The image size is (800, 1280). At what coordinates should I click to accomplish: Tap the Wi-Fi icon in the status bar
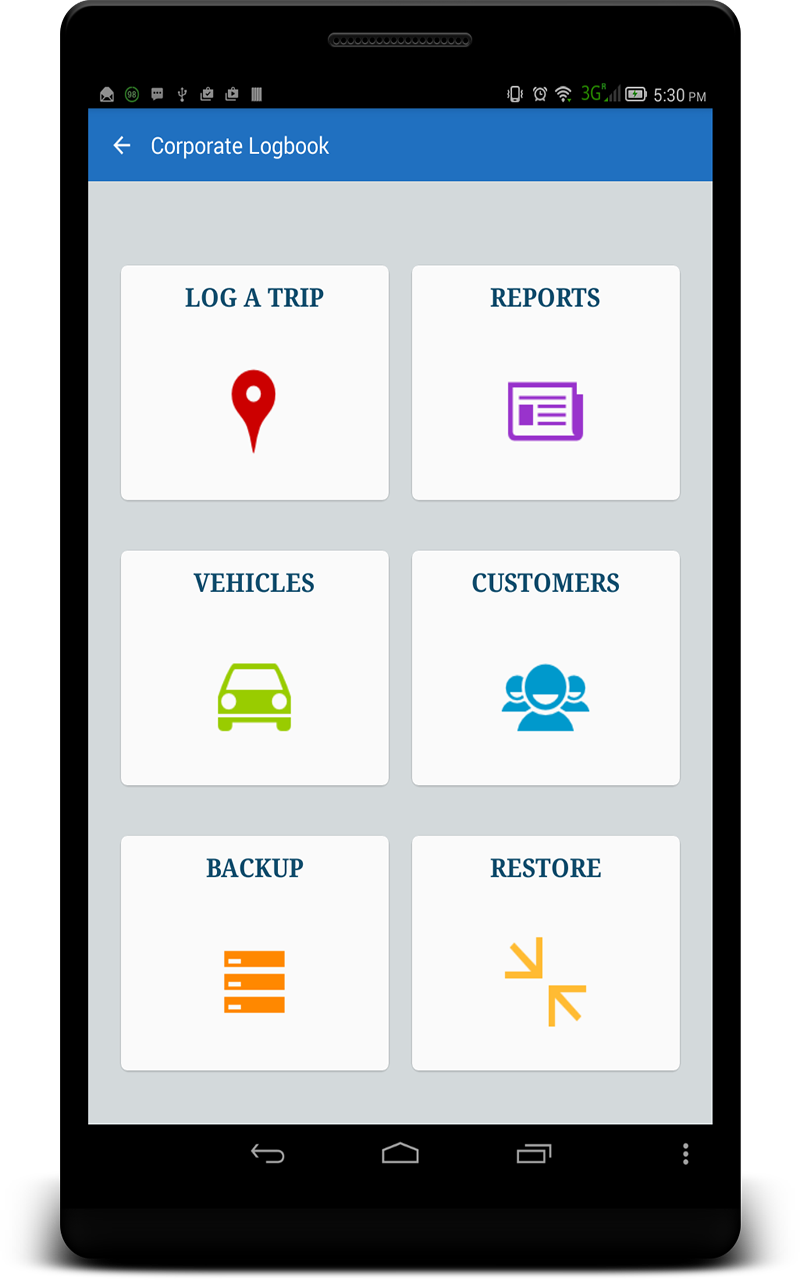[x=563, y=93]
